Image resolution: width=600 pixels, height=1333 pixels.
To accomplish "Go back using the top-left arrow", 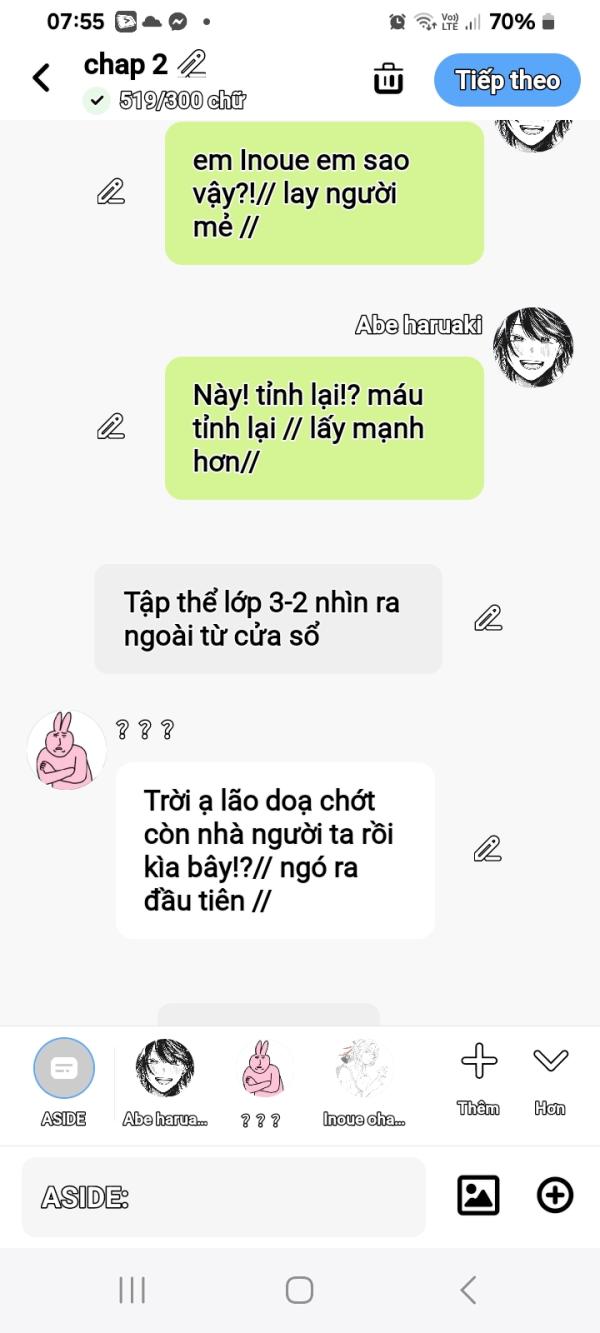I will tap(41, 78).
